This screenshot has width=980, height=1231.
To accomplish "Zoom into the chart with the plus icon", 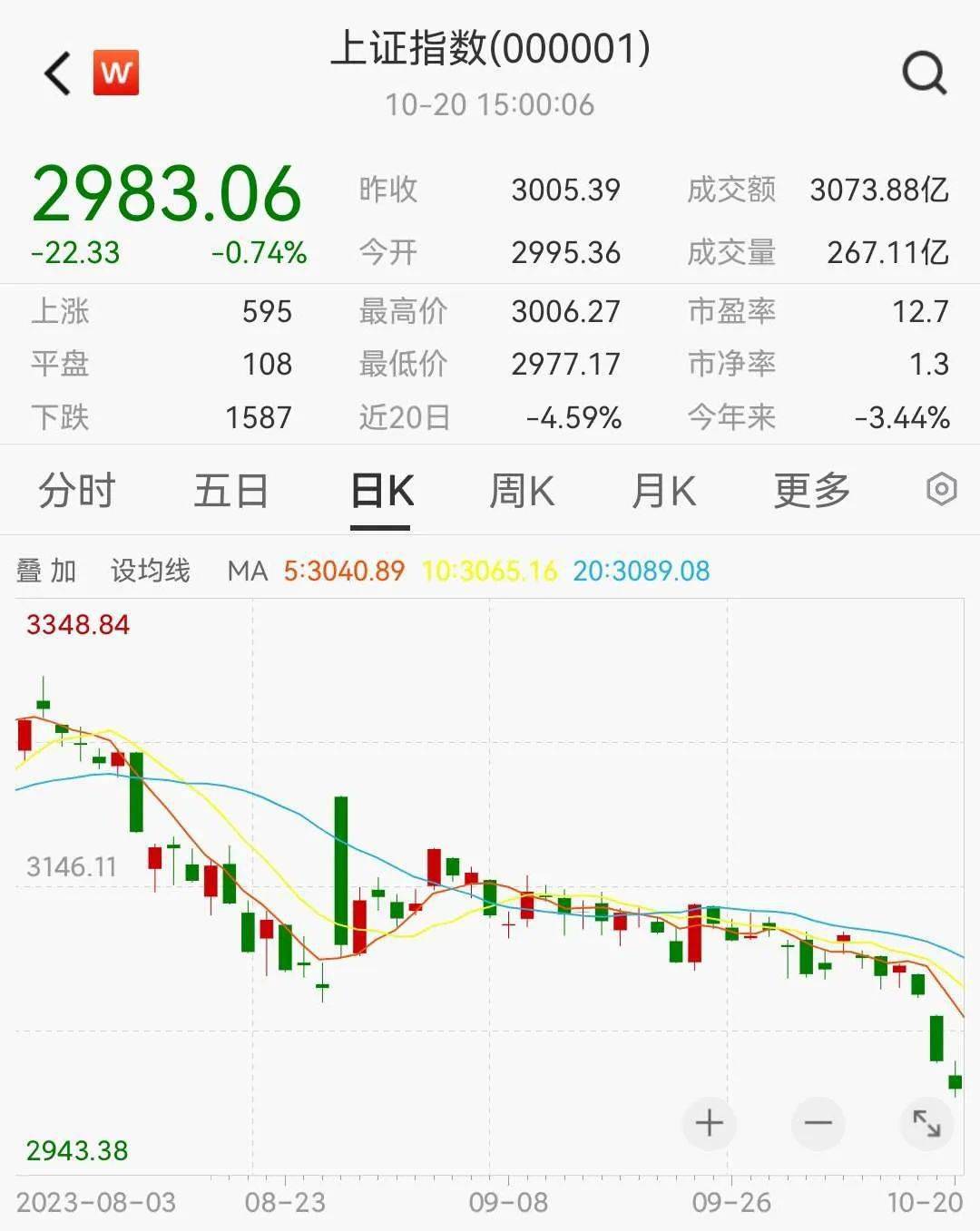I will tap(710, 1123).
